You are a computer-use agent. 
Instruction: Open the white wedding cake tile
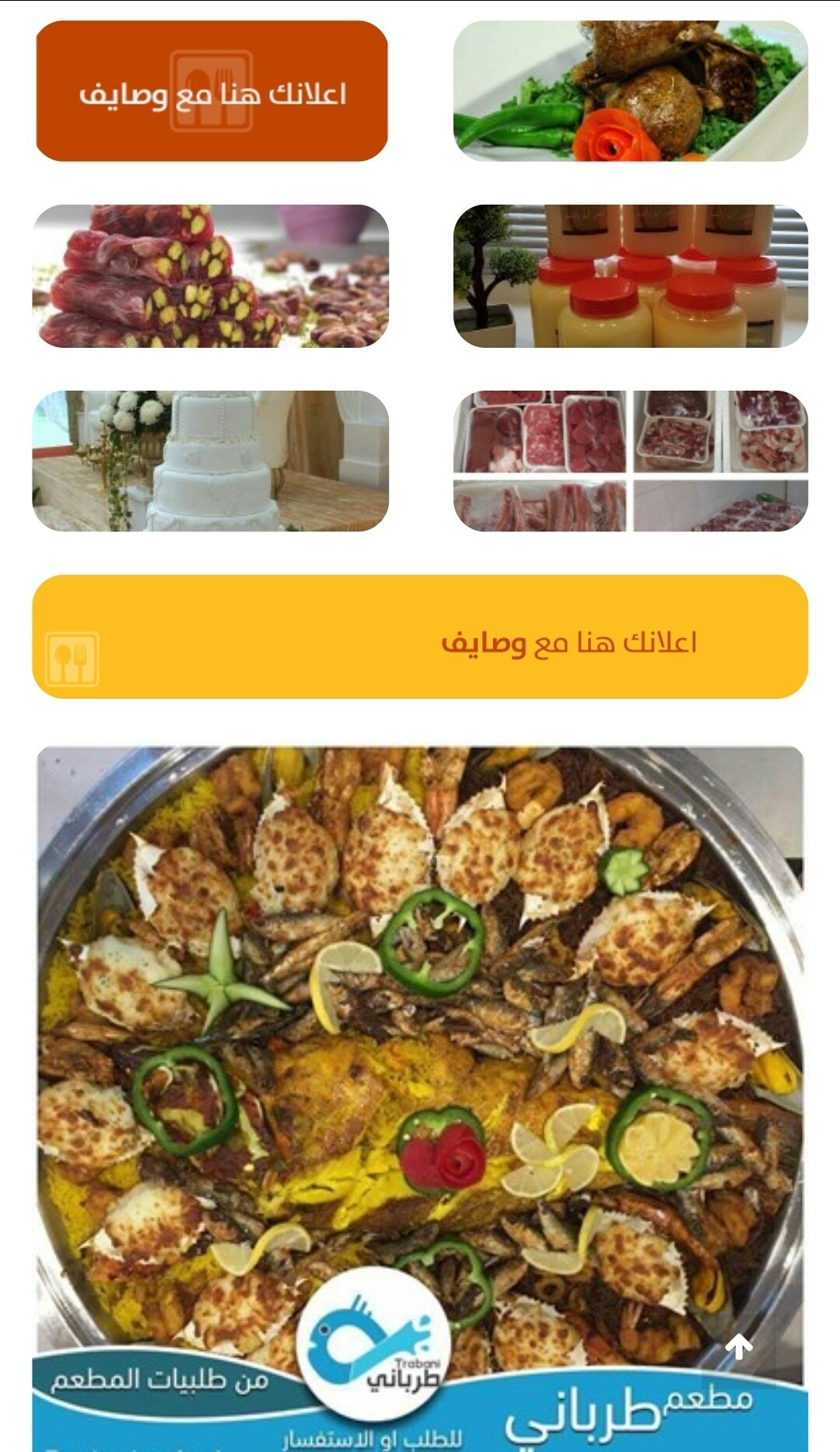coord(210,461)
